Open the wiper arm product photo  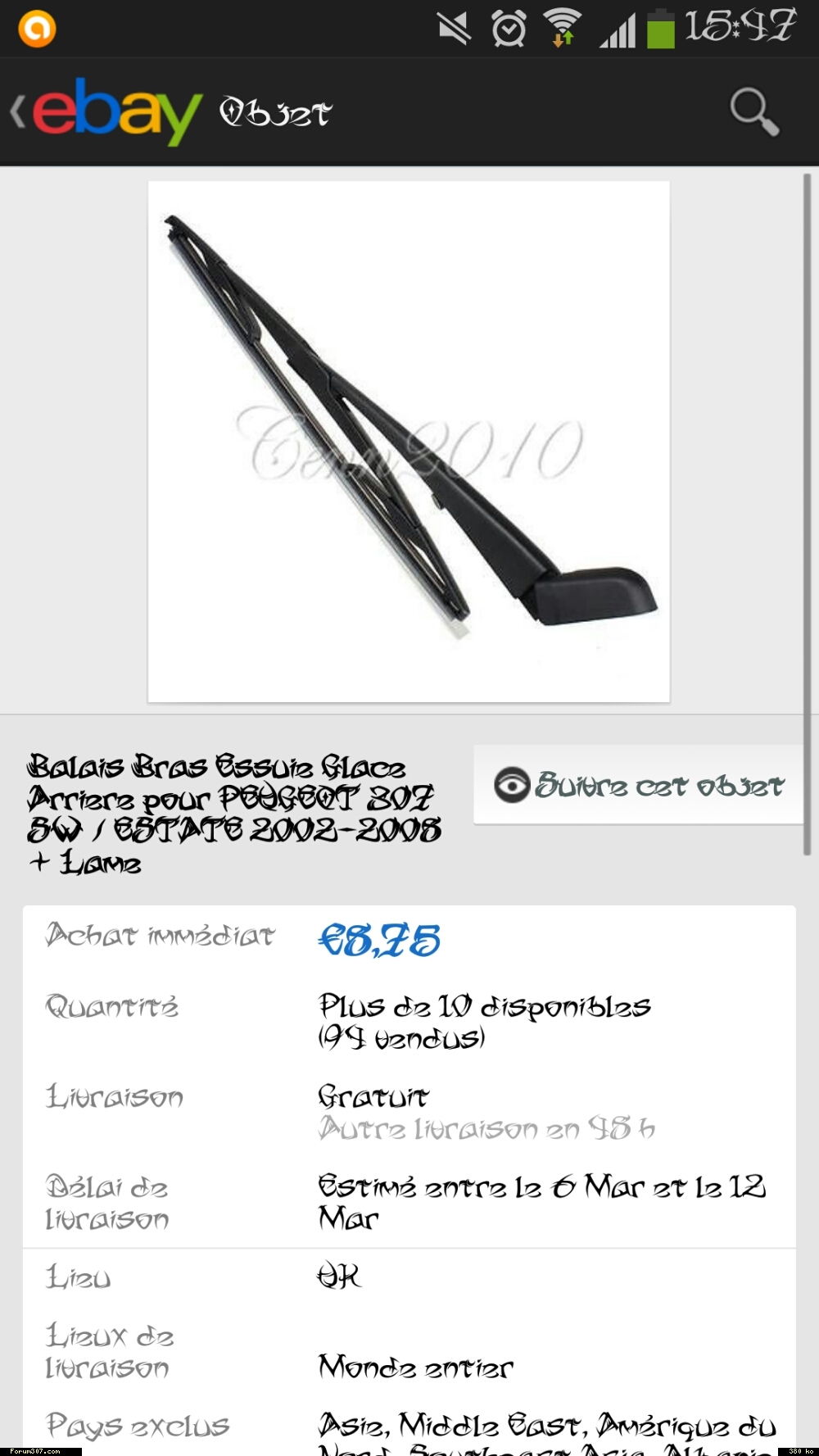(x=409, y=442)
